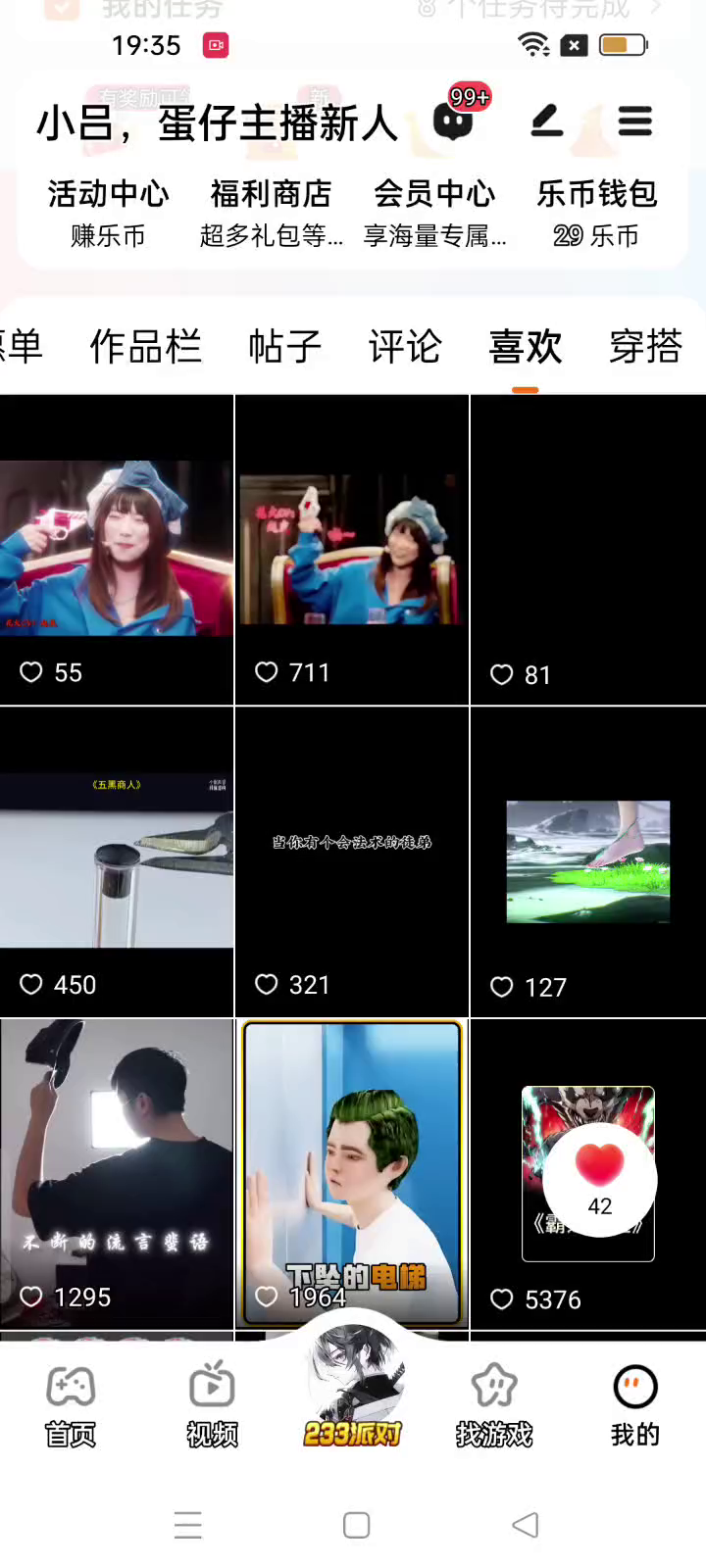Tap the edit pencil icon
This screenshot has width=706, height=1568.
click(x=546, y=121)
